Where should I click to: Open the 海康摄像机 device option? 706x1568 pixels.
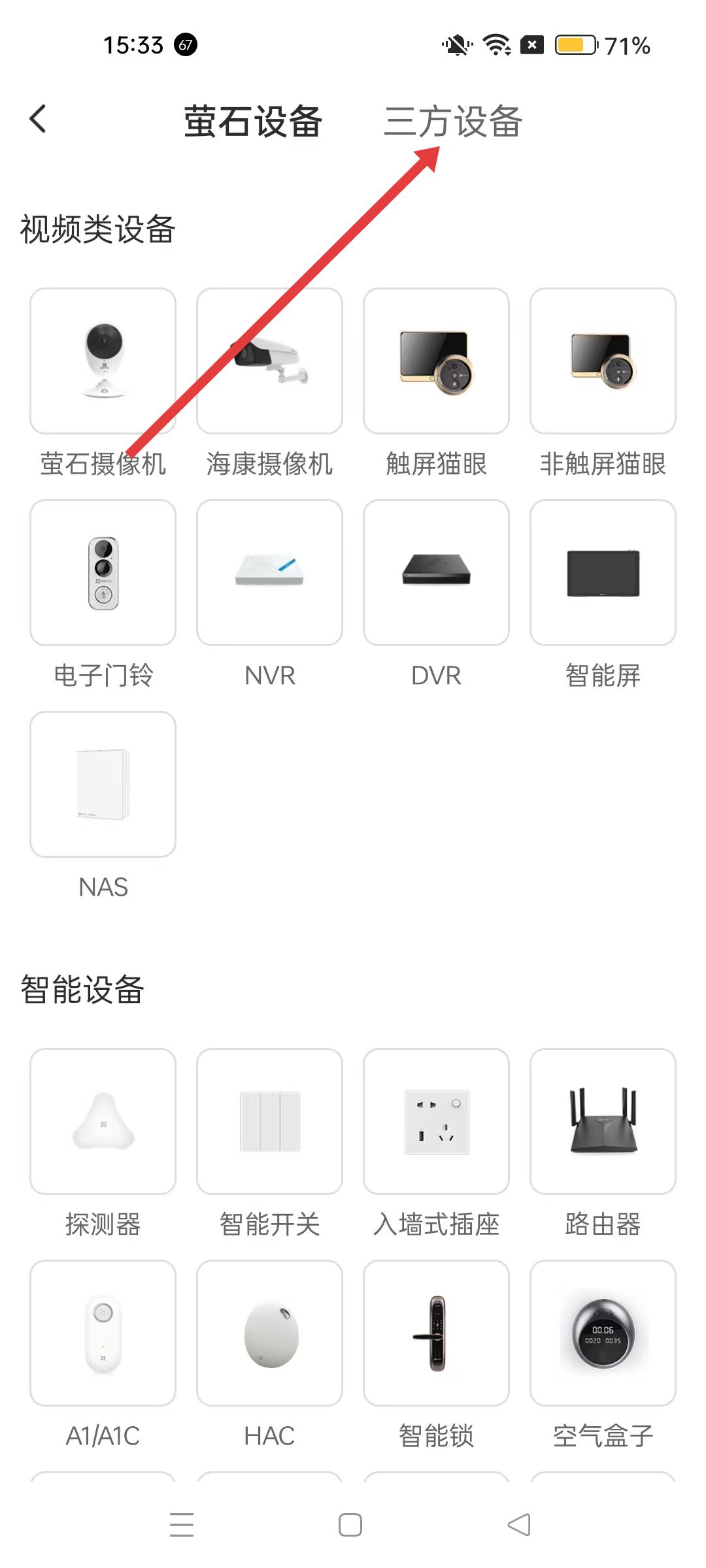(x=269, y=361)
